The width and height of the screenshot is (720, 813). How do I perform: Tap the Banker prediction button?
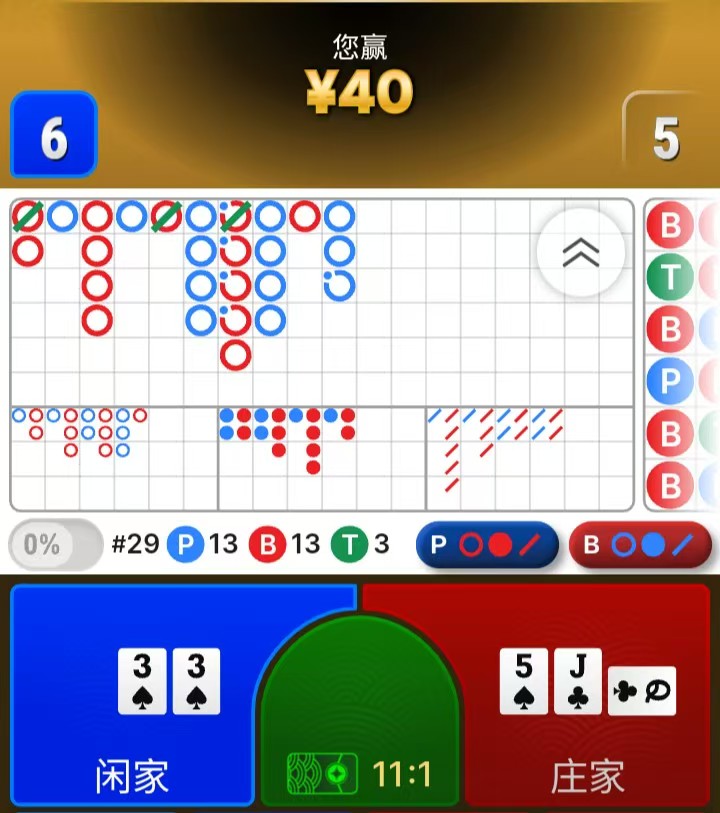pyautogui.click(x=639, y=545)
